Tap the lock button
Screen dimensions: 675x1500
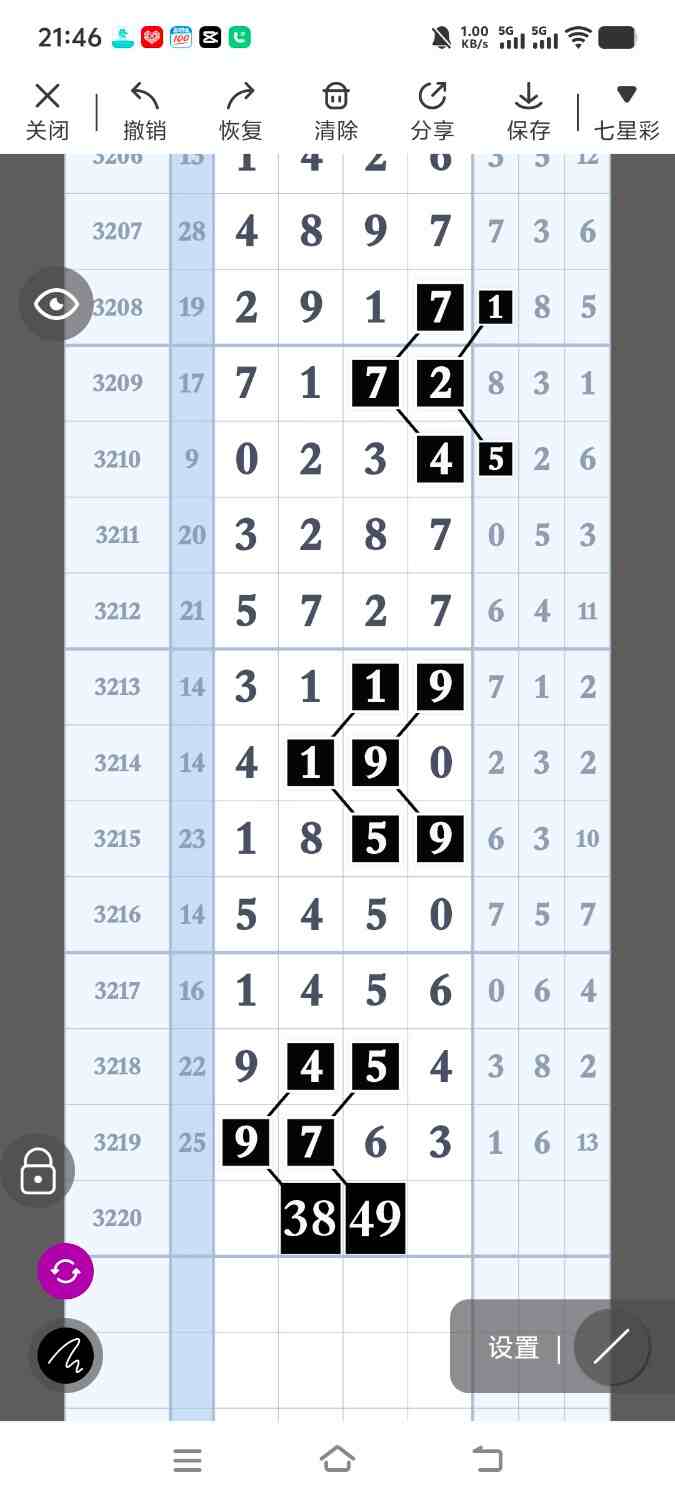38,1170
